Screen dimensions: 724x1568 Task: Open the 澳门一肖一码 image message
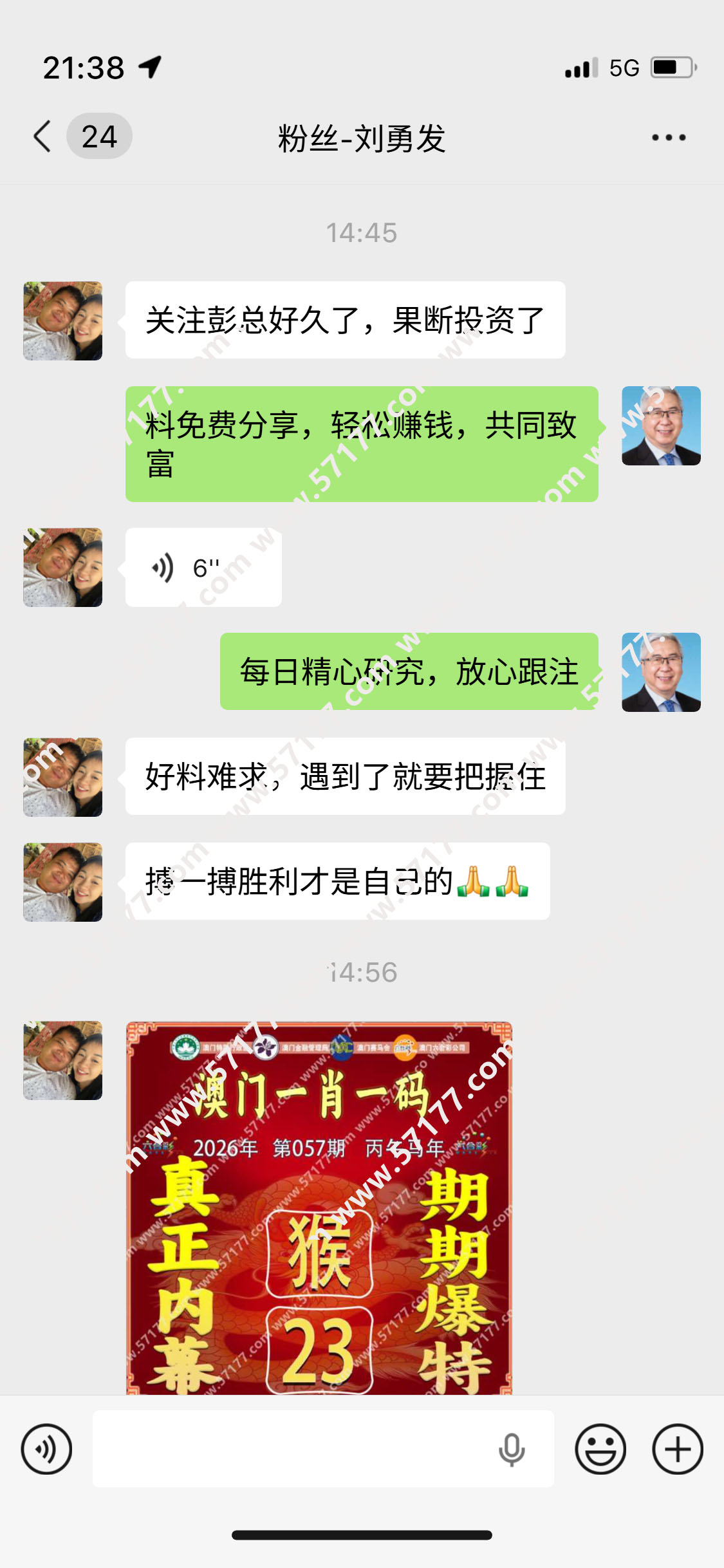319,1208
